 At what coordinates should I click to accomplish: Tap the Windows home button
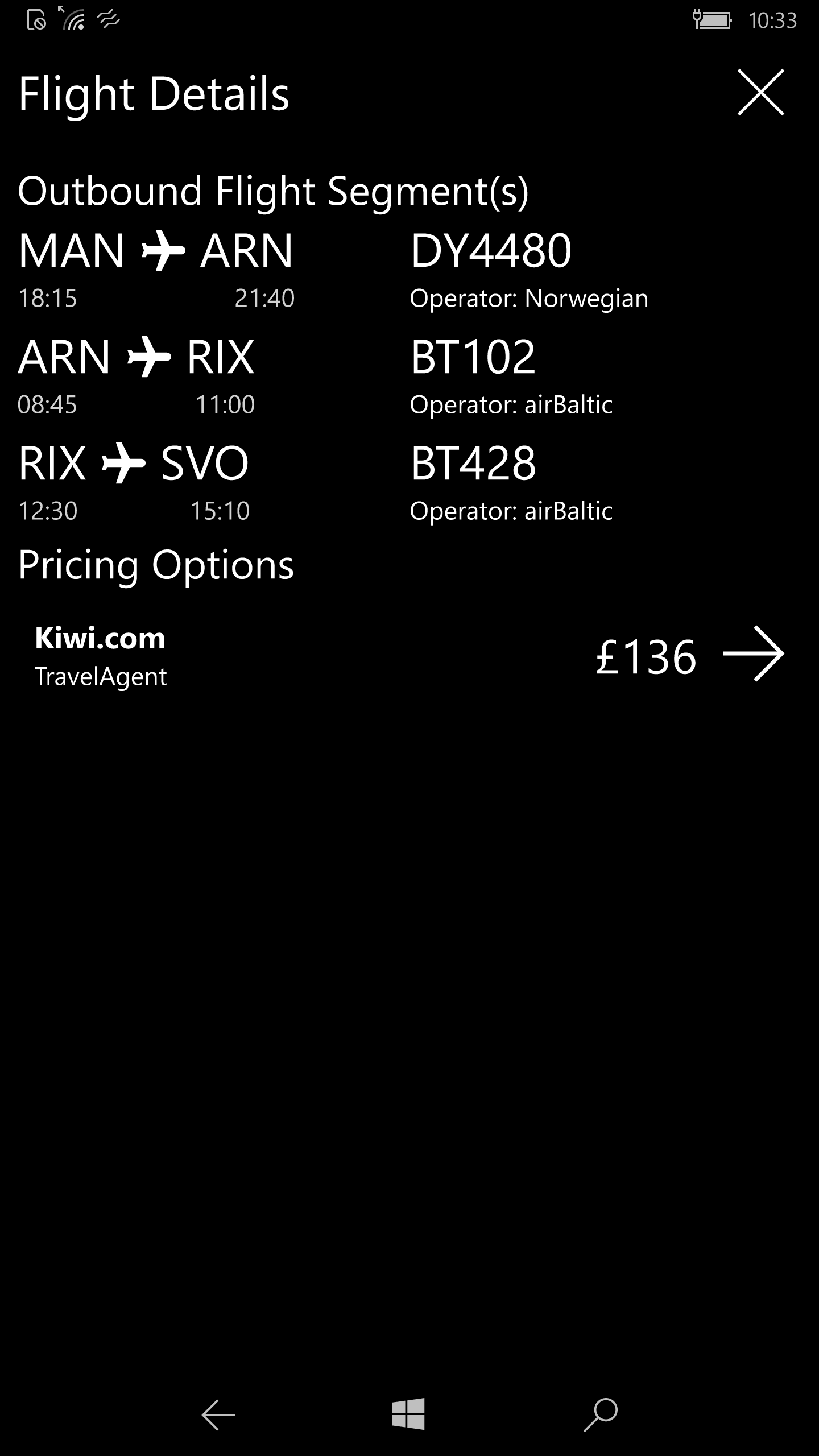(408, 1414)
